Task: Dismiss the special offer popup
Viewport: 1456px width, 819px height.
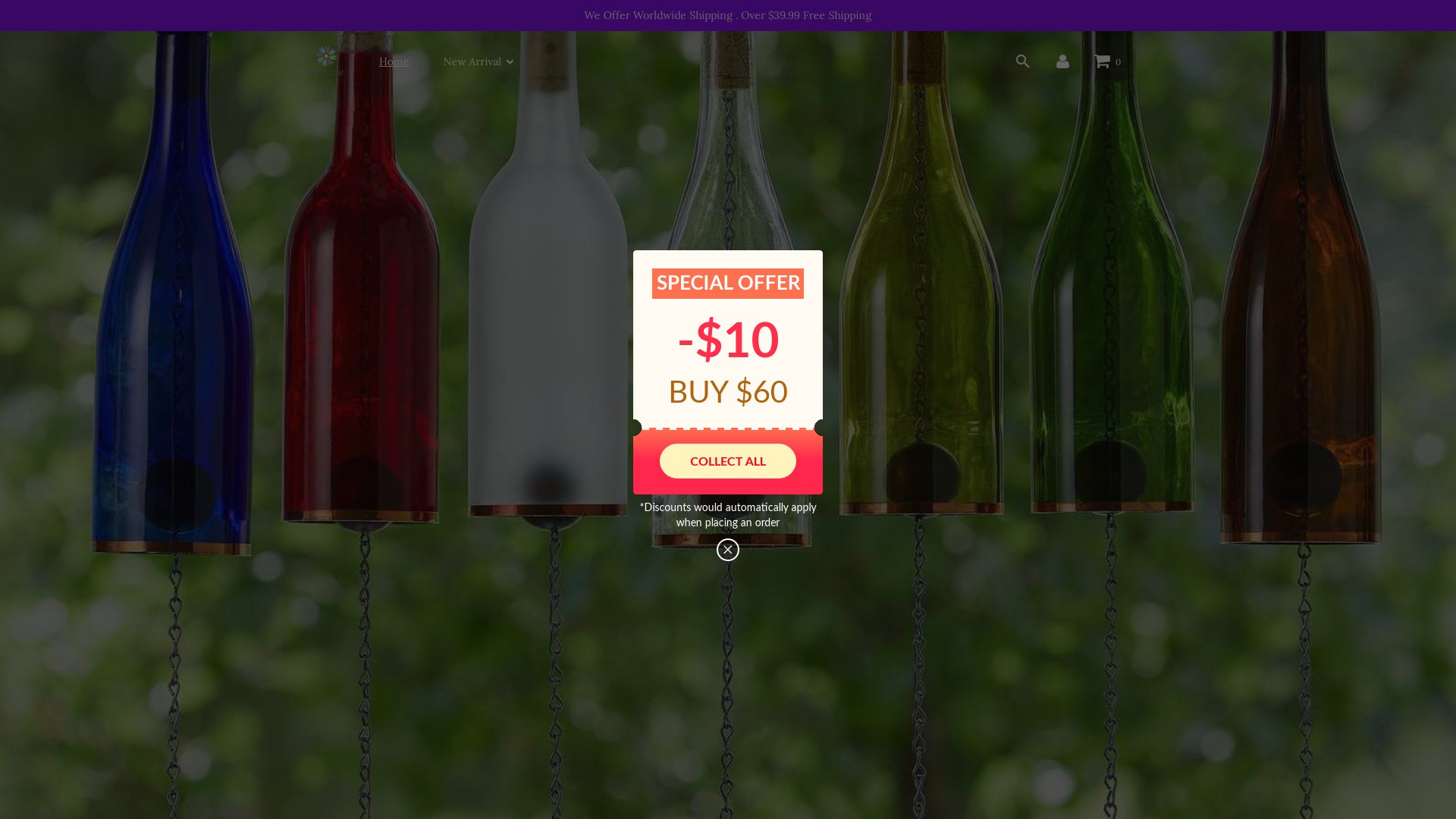Action: (x=727, y=550)
